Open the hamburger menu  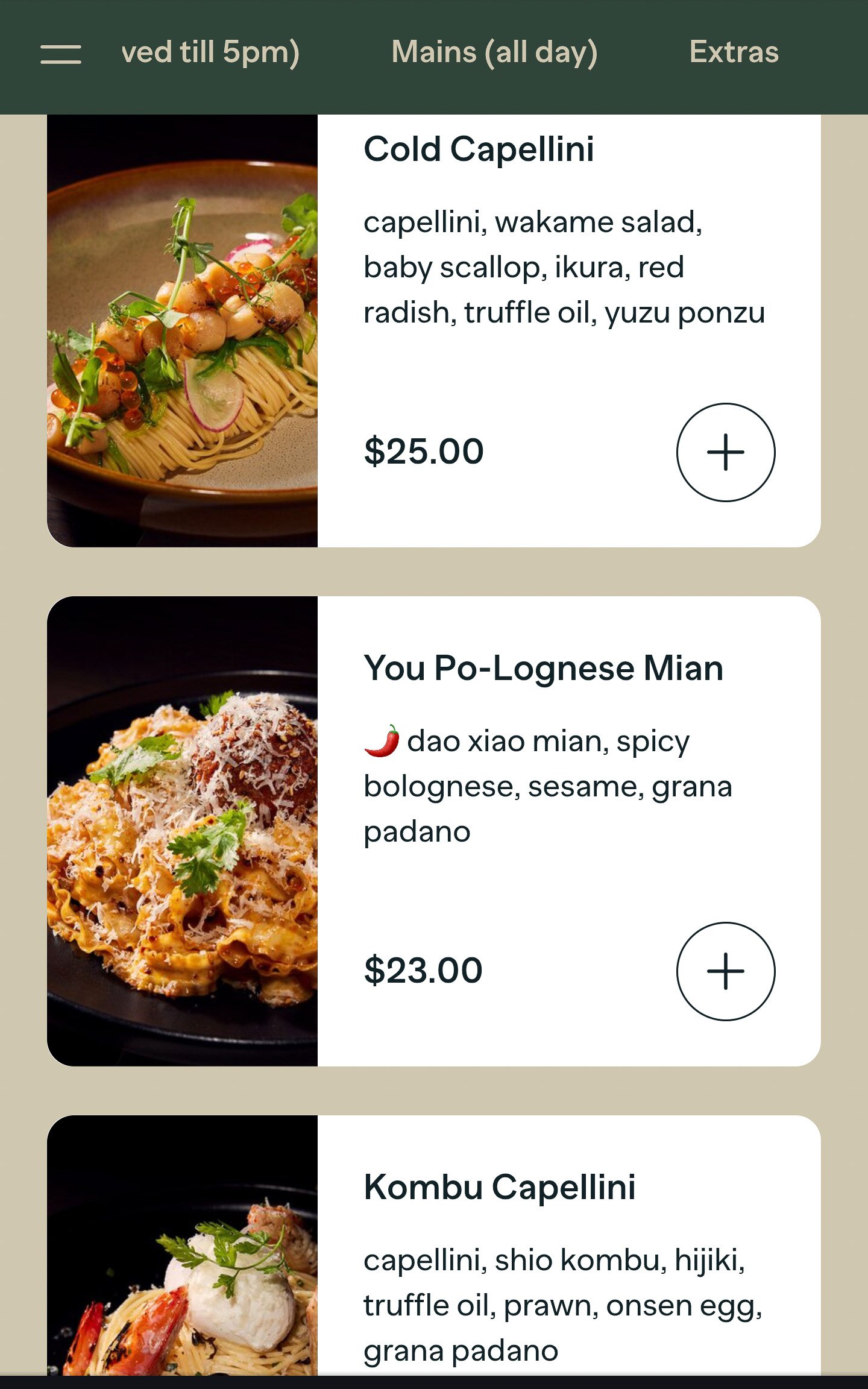[x=60, y=54]
